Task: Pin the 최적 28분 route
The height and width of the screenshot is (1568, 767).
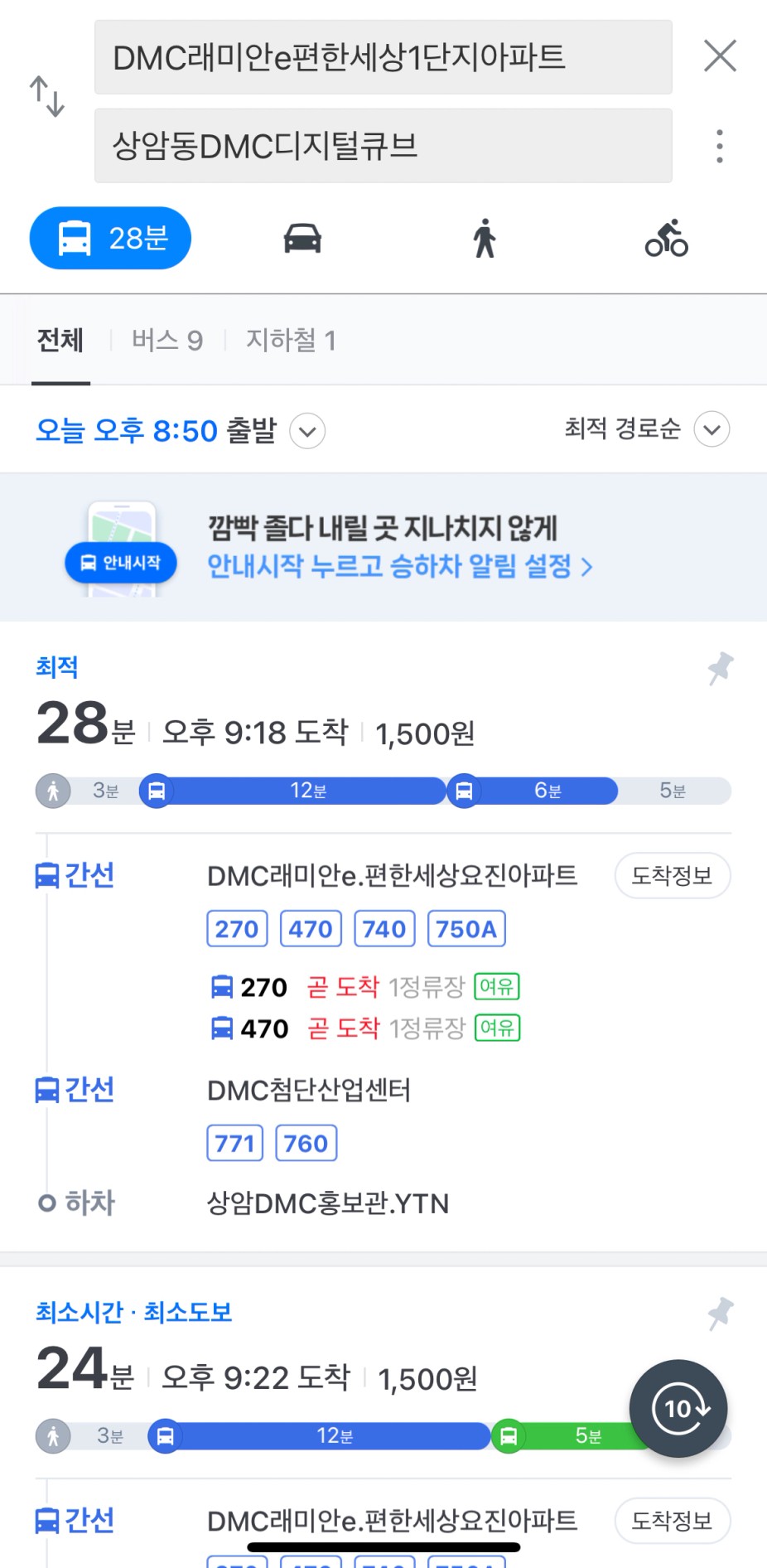Action: pyautogui.click(x=720, y=668)
